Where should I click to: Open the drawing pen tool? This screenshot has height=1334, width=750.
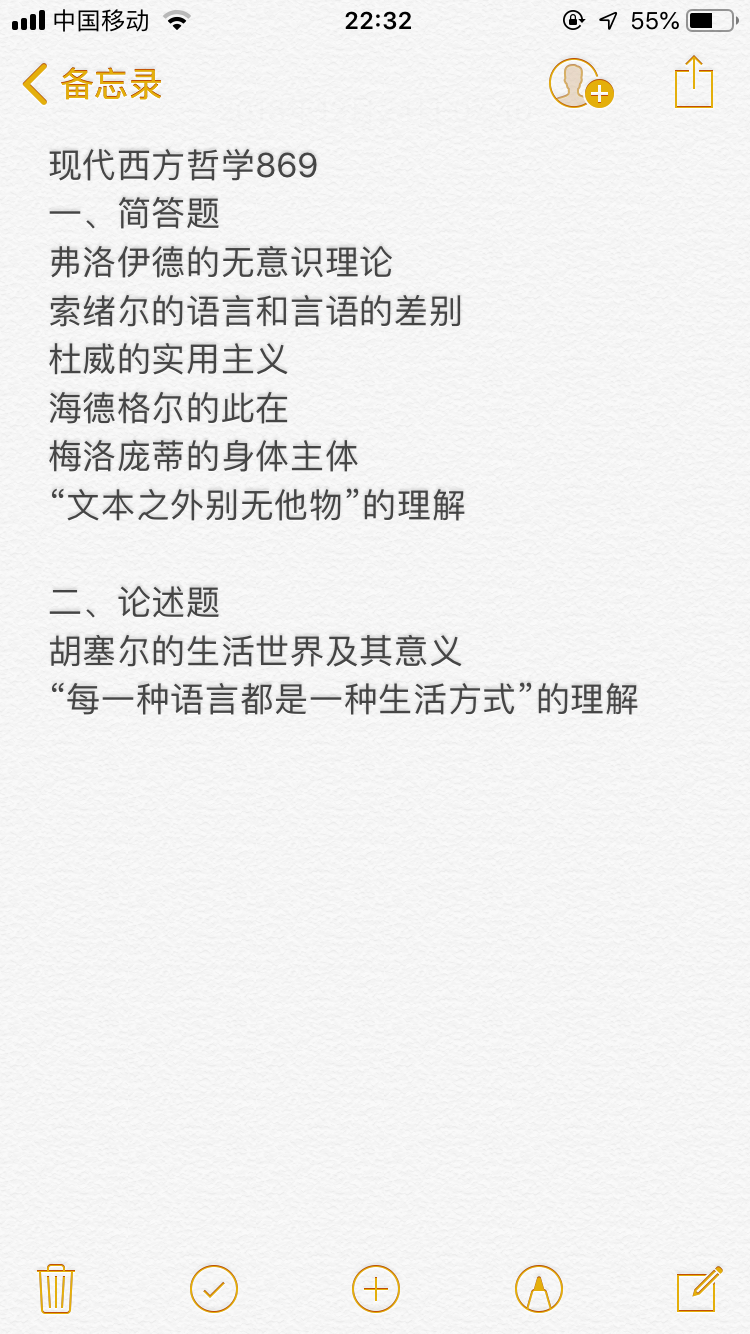(x=539, y=1288)
